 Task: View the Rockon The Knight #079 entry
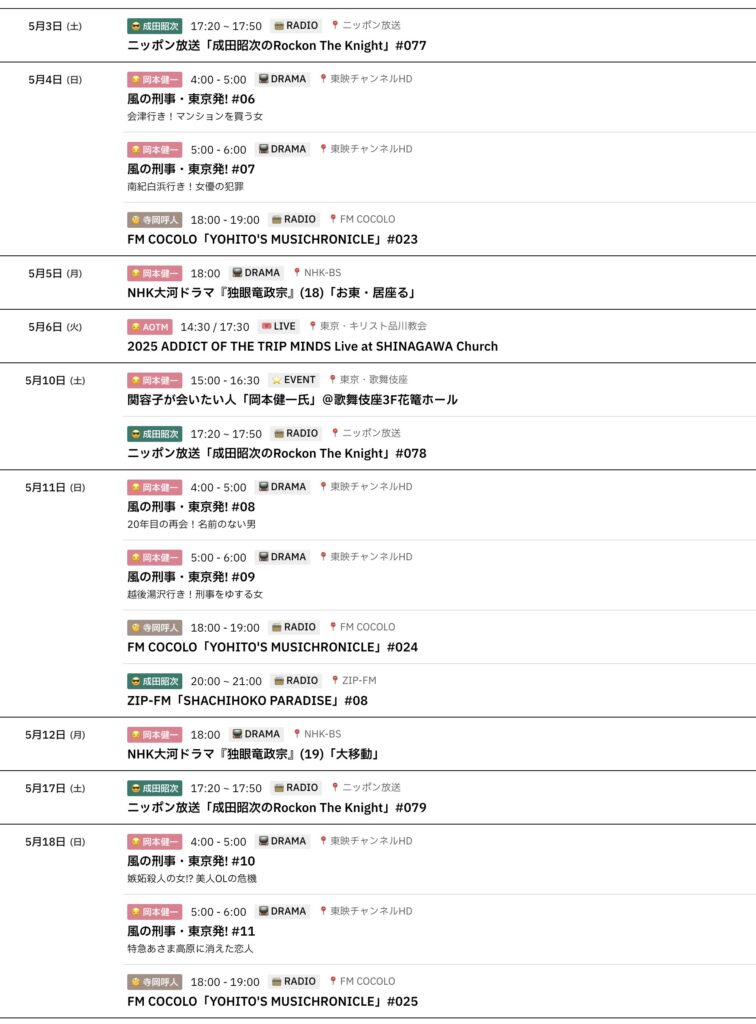coord(277,808)
